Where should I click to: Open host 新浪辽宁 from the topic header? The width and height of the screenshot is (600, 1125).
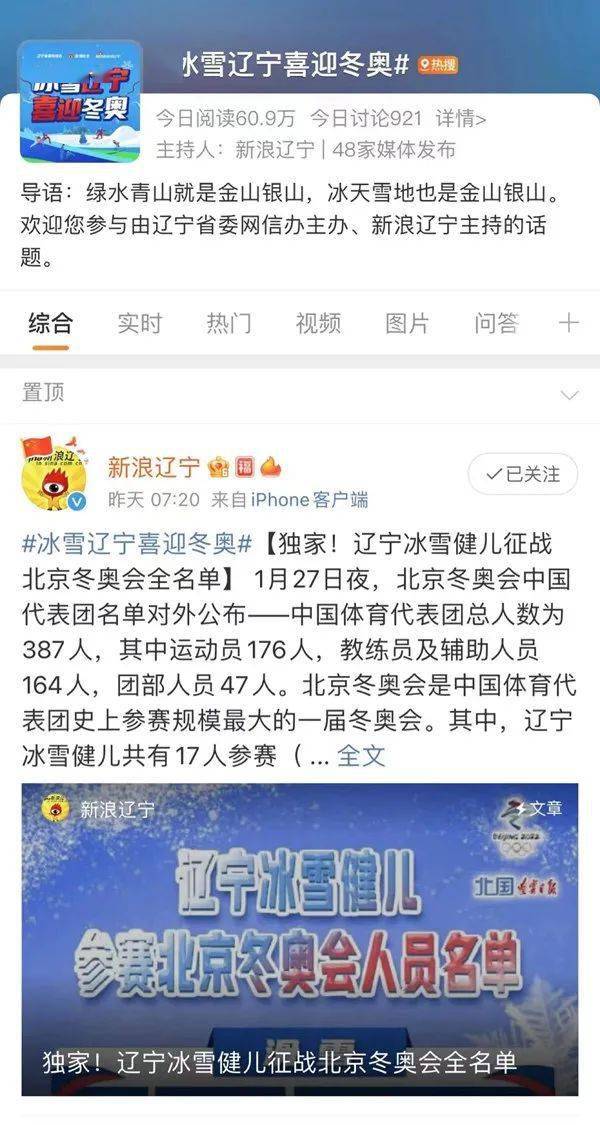[x=272, y=150]
